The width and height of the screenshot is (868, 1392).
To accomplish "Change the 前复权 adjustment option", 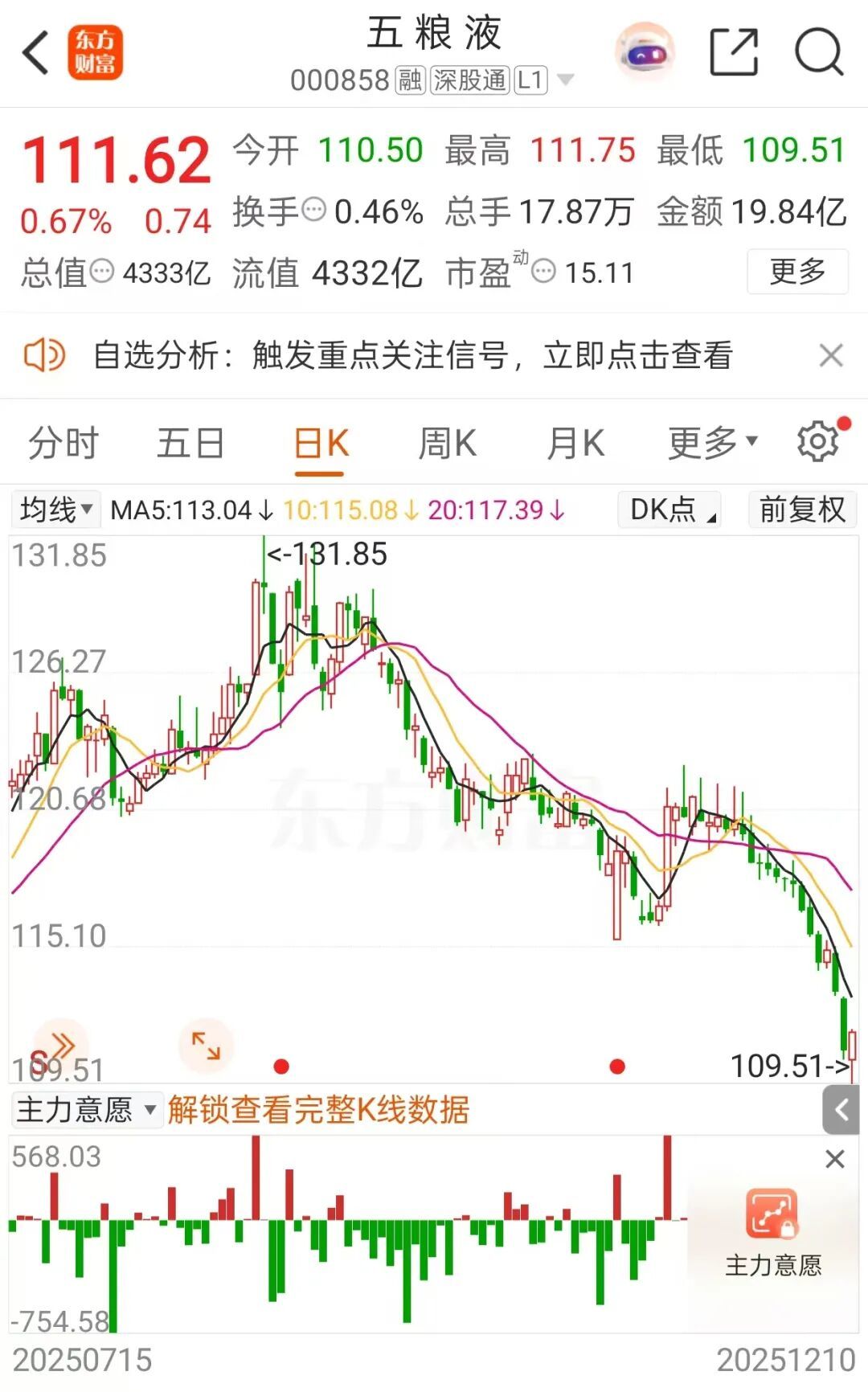I will [x=802, y=510].
